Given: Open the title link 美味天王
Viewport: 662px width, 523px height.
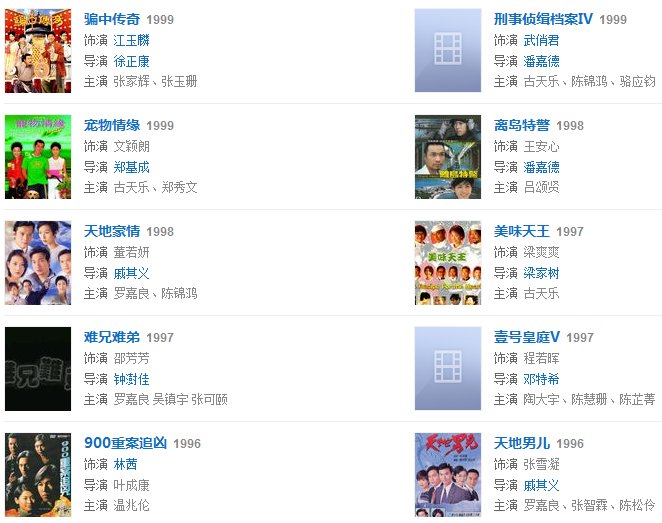Looking at the screenshot, I should (522, 231).
